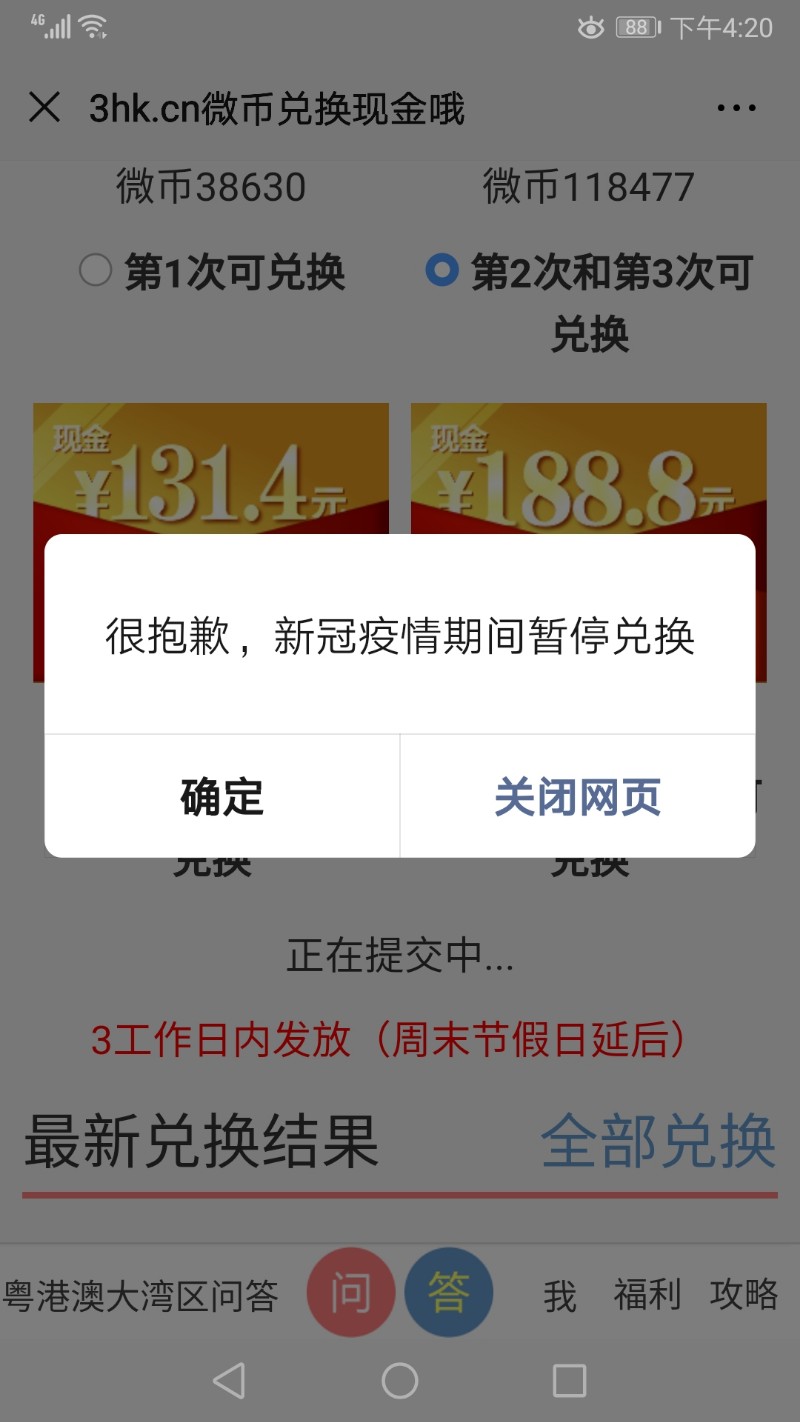
Task: Close the webview with the X icon
Action: click(45, 108)
